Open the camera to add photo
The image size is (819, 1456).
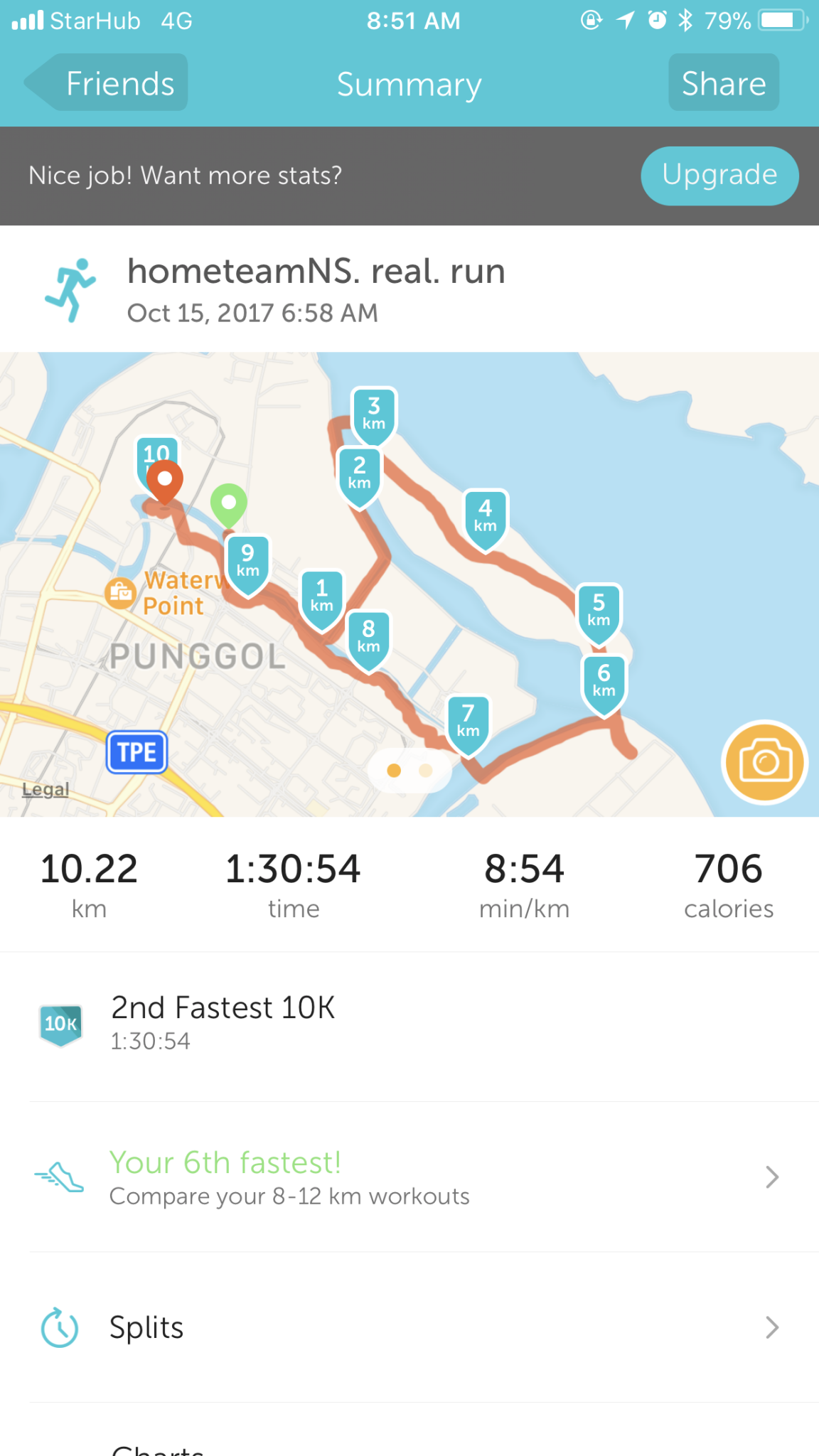[x=765, y=762]
